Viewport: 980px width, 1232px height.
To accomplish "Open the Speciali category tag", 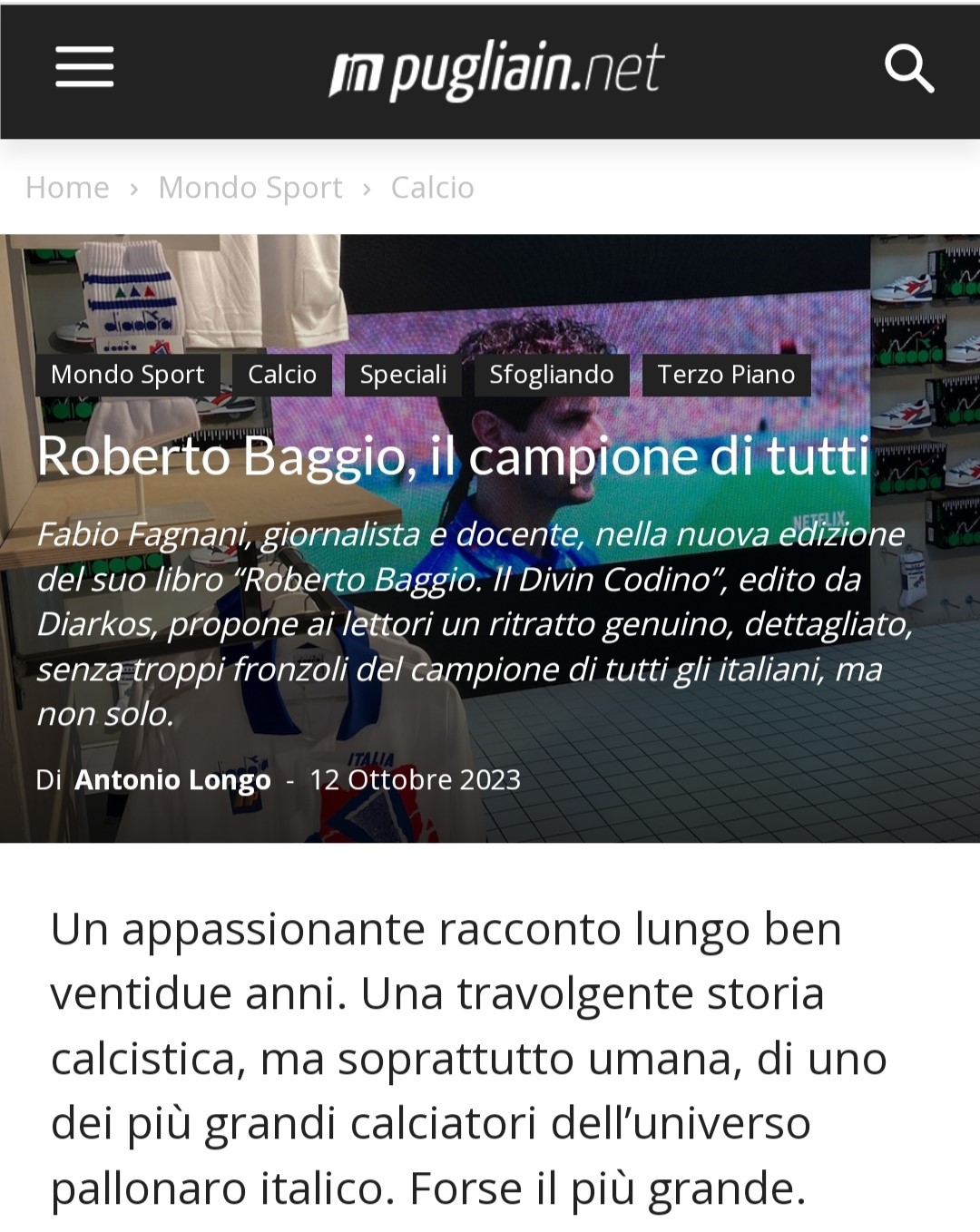I will tap(403, 375).
